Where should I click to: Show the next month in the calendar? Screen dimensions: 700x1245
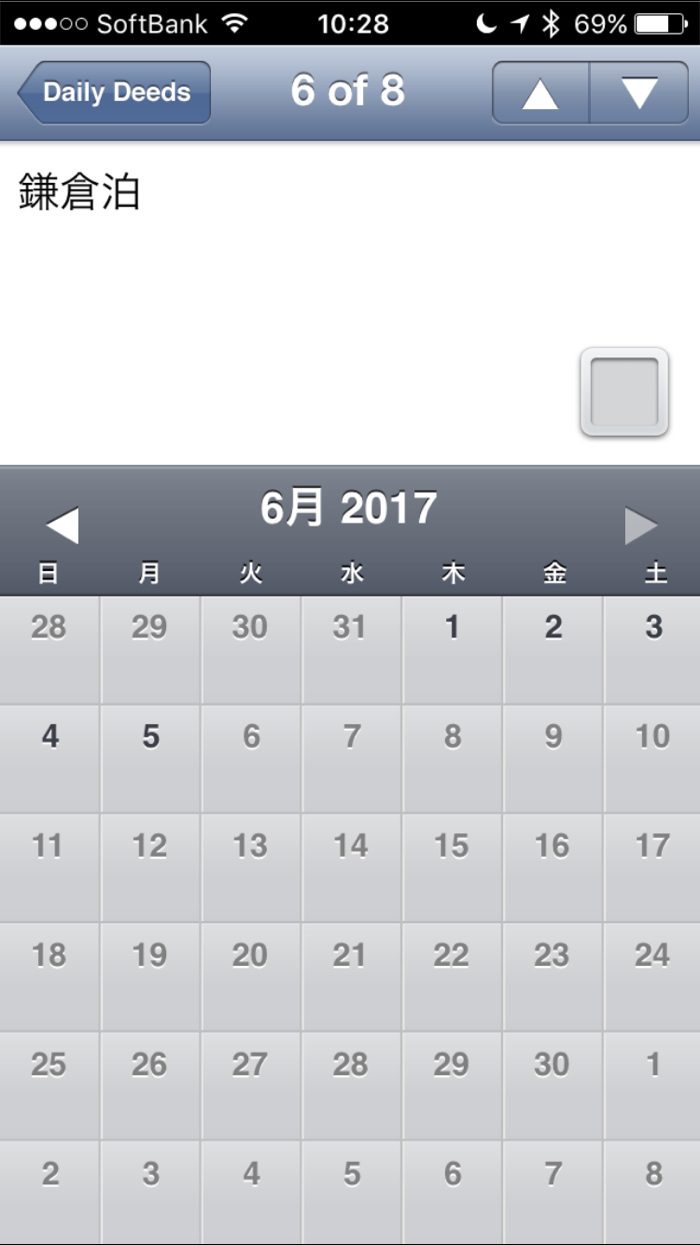tap(641, 525)
